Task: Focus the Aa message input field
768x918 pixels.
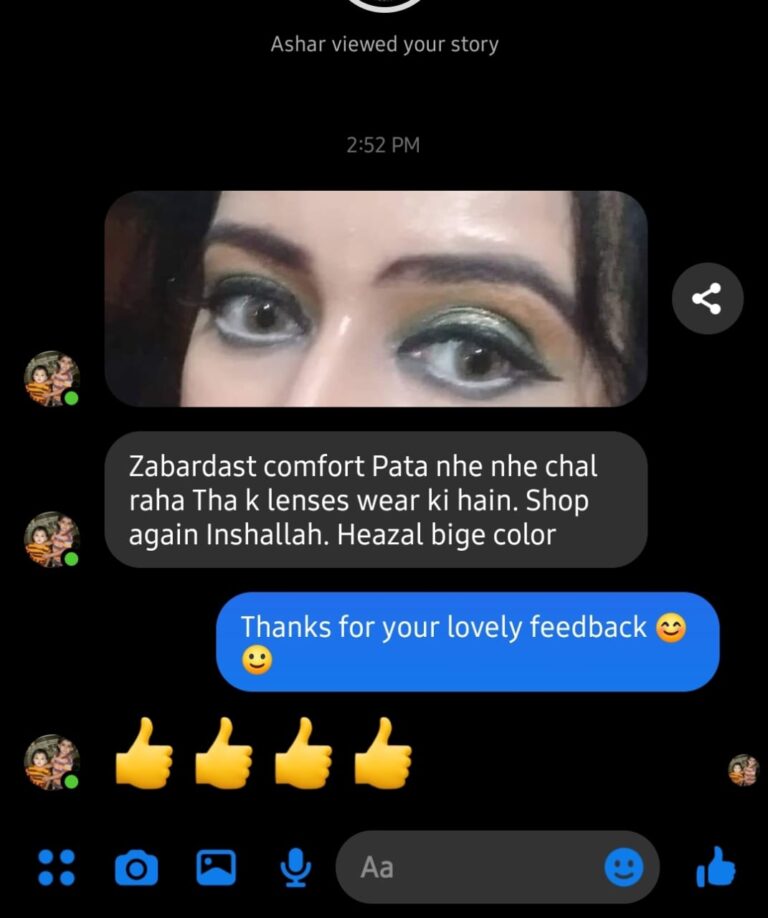Action: coord(470,867)
